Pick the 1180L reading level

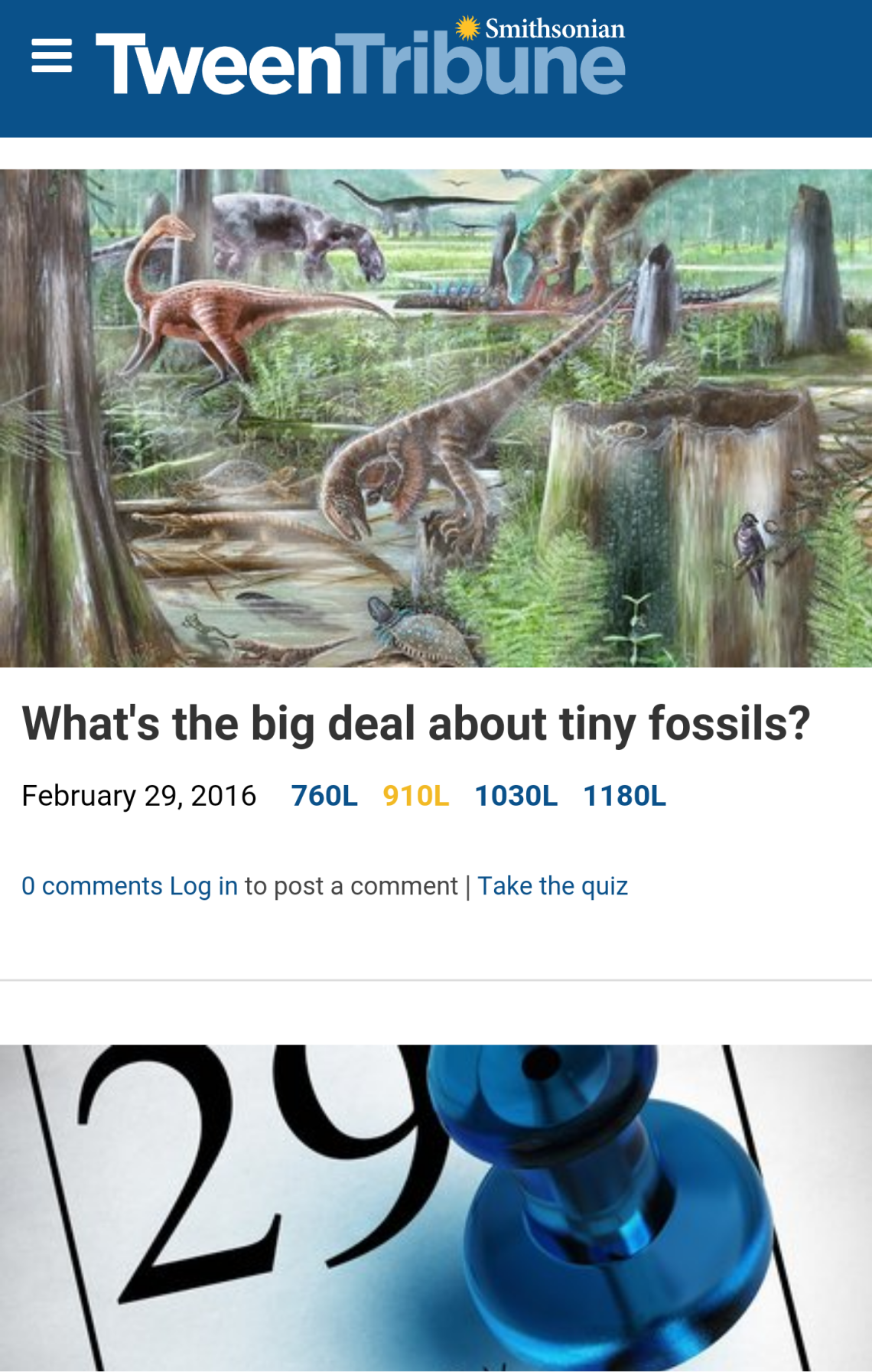pos(624,796)
